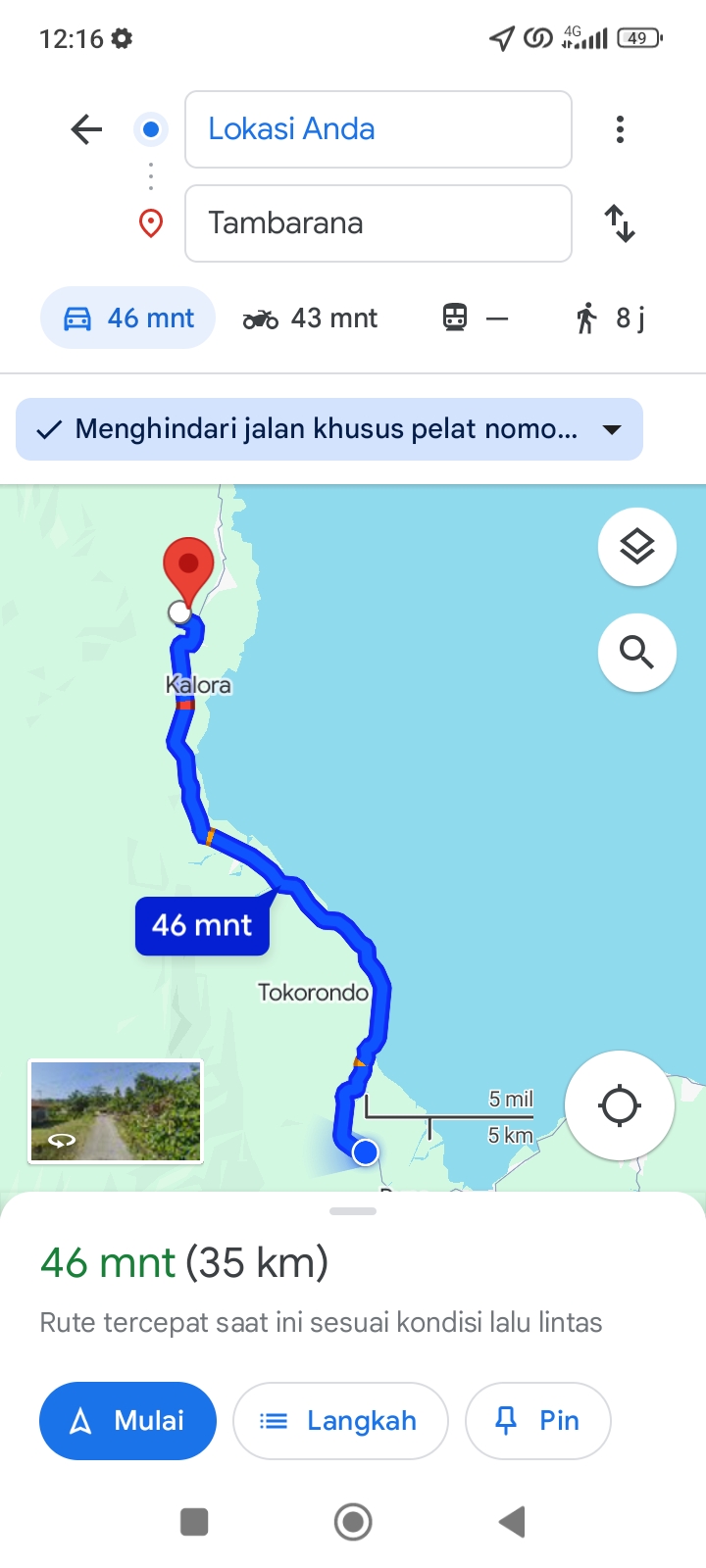Expand the Menghindari jalan khusus route options
The height and width of the screenshot is (1568, 706).
point(329,429)
